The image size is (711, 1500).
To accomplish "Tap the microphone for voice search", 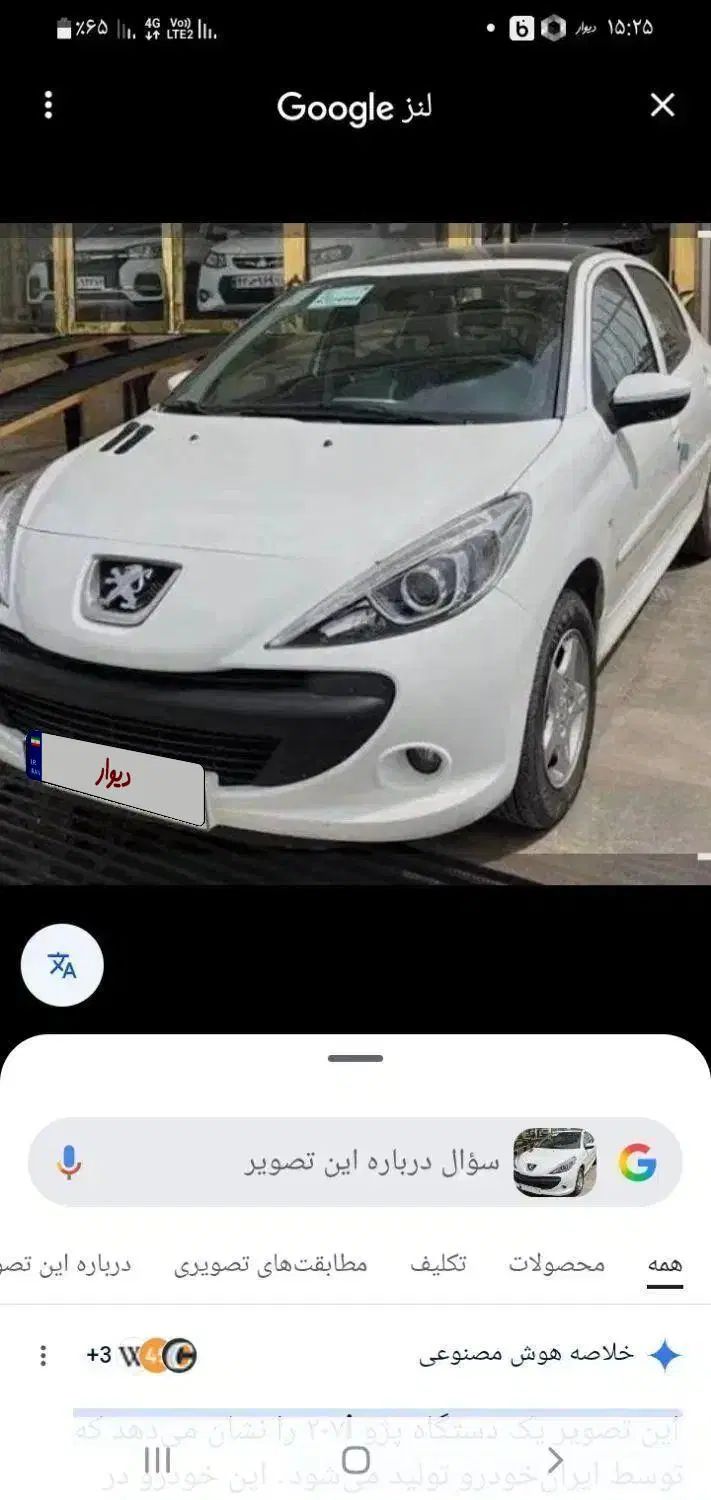I will (68, 1162).
